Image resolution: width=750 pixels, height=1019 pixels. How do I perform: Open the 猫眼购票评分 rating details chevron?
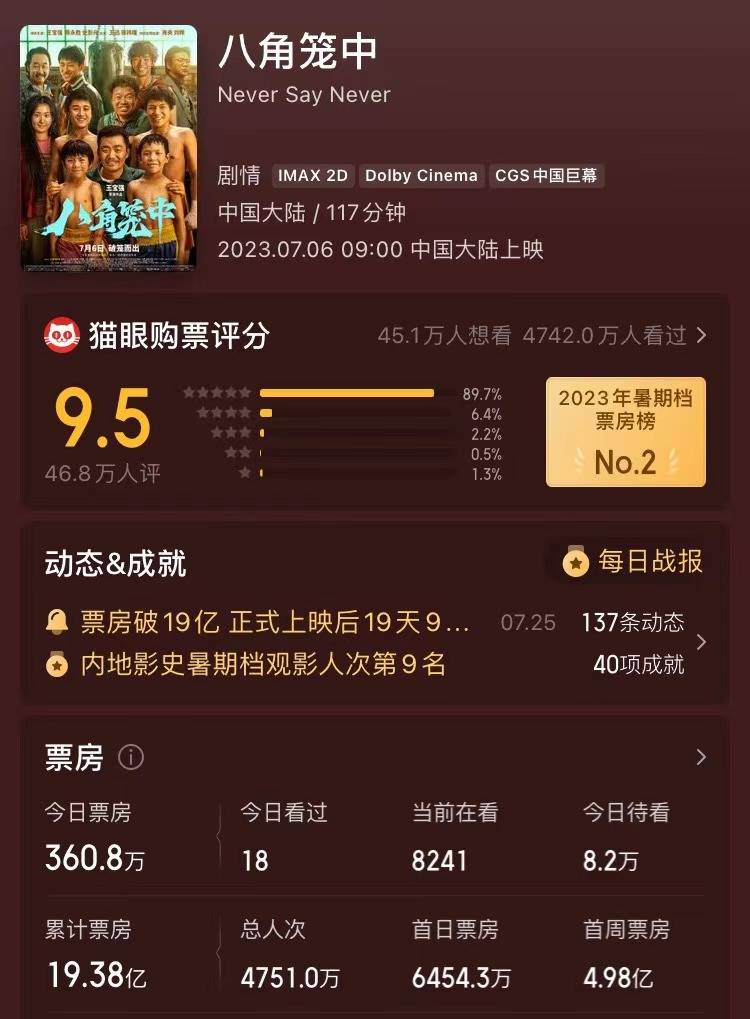(701, 336)
